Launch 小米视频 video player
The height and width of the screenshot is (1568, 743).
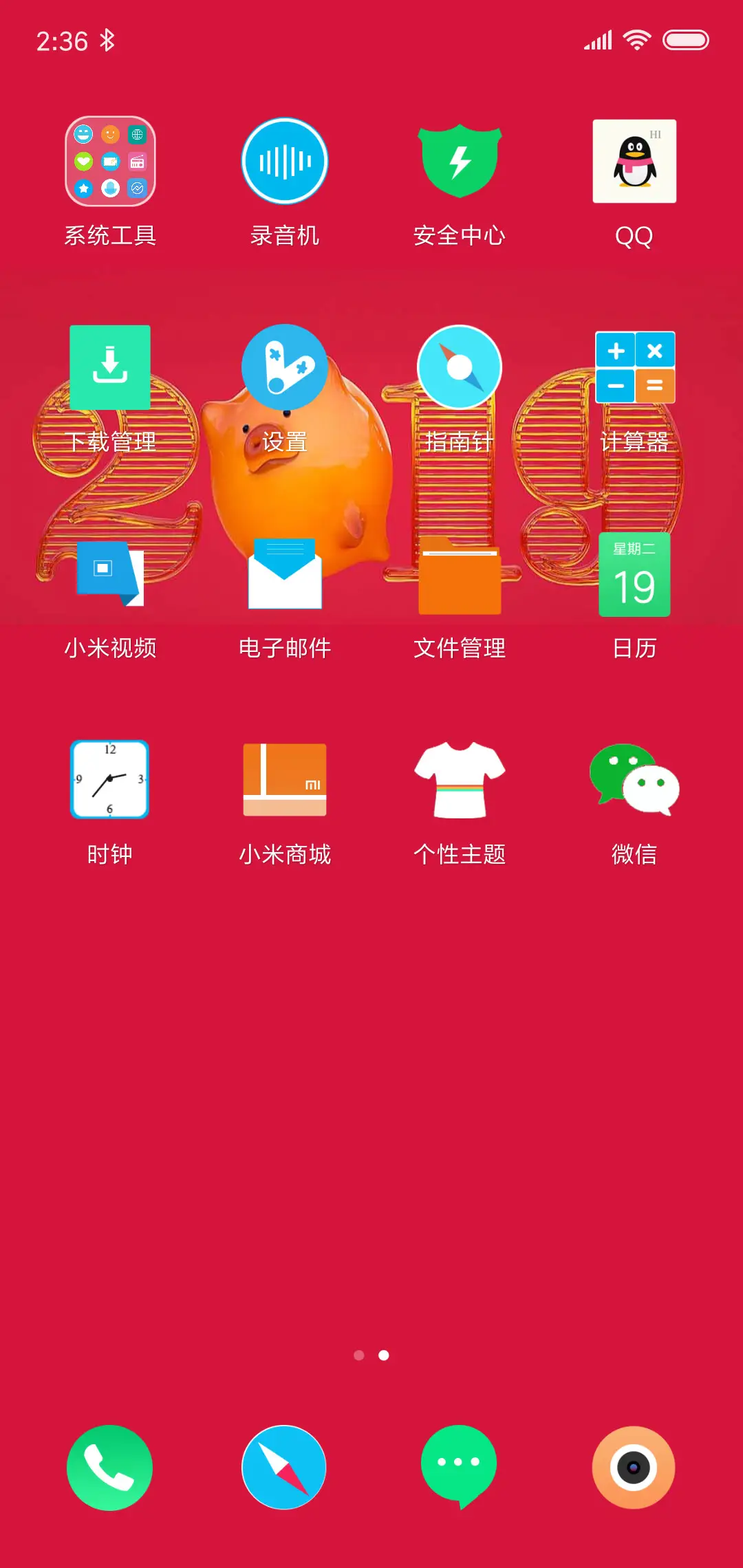pos(109,573)
